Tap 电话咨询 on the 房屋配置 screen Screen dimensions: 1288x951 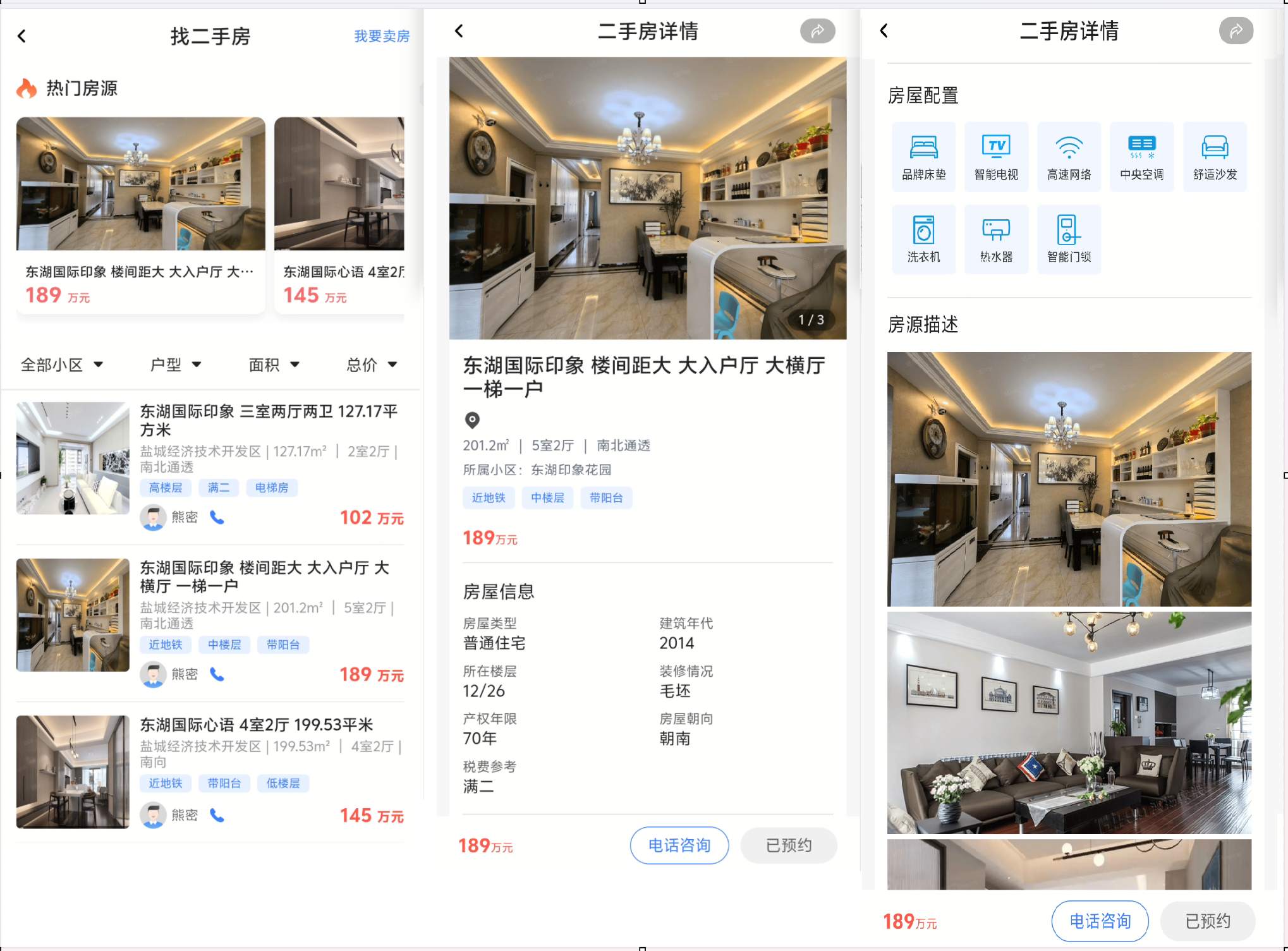click(1100, 921)
